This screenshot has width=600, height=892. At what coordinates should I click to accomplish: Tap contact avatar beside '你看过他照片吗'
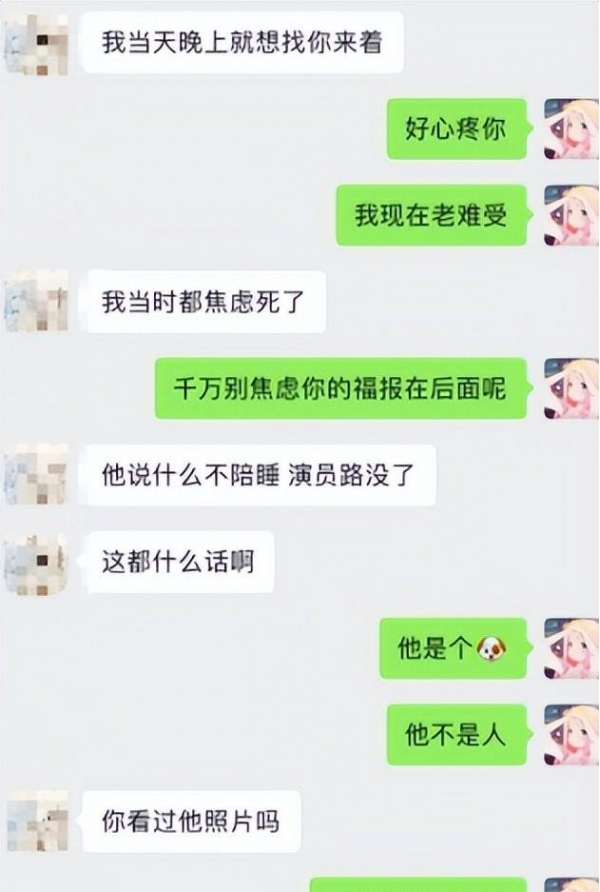pos(35,822)
